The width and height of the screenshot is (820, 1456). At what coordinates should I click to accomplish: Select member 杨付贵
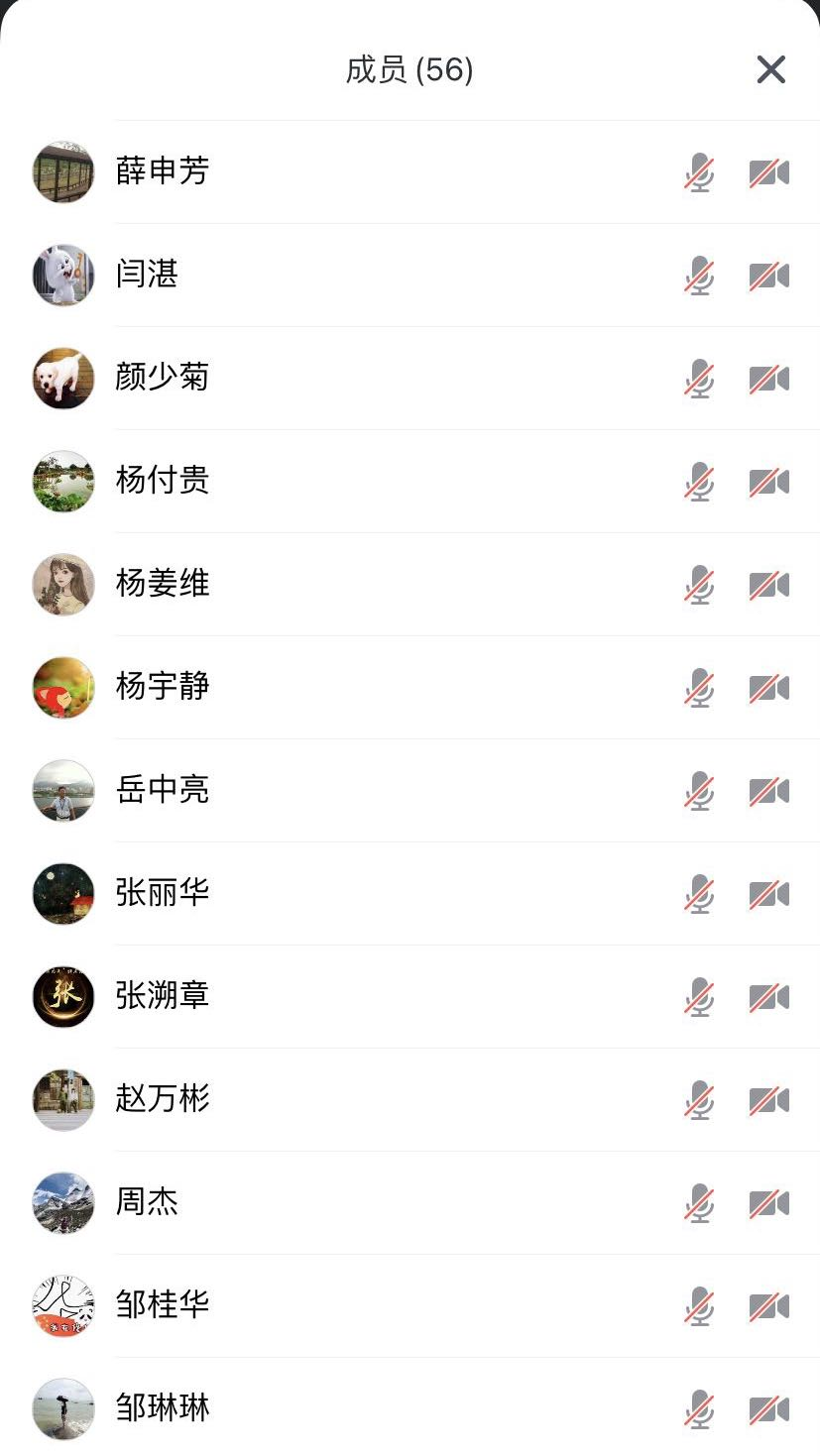click(163, 481)
